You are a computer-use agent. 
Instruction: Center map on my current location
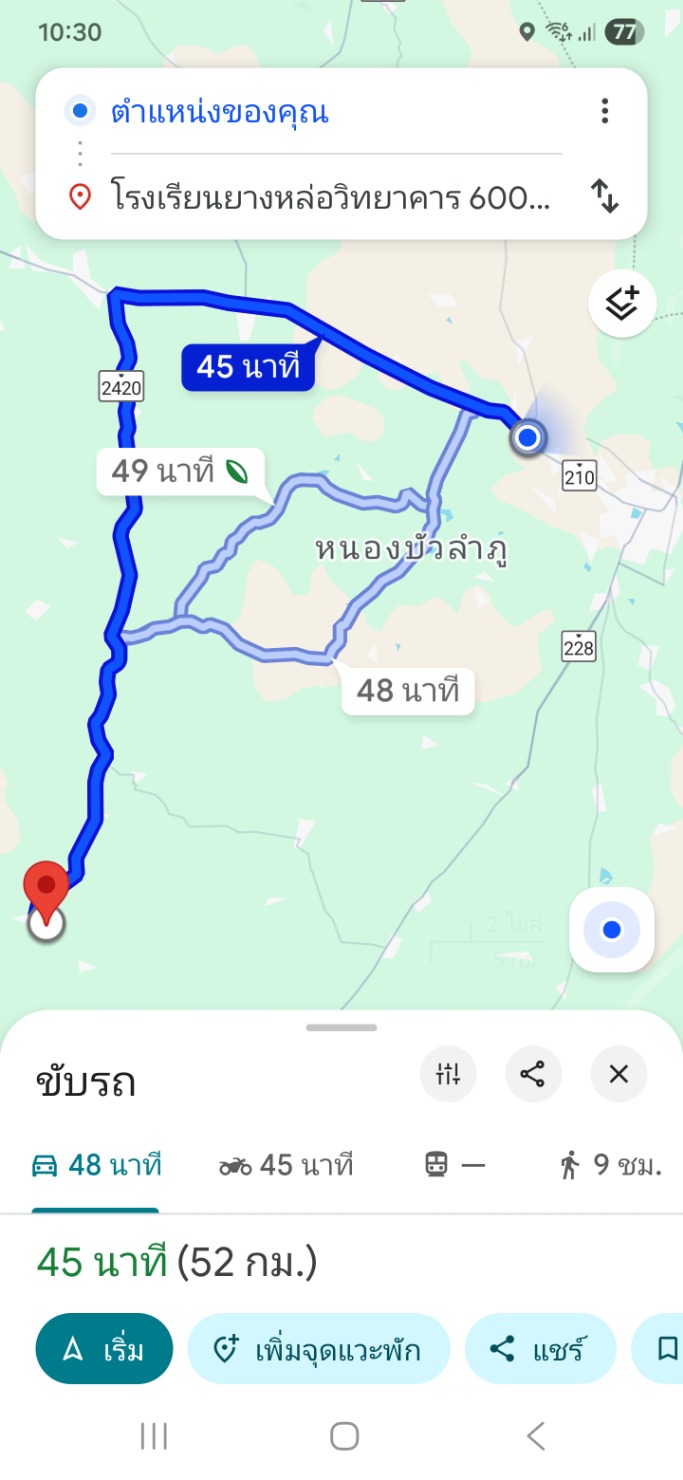tap(611, 930)
